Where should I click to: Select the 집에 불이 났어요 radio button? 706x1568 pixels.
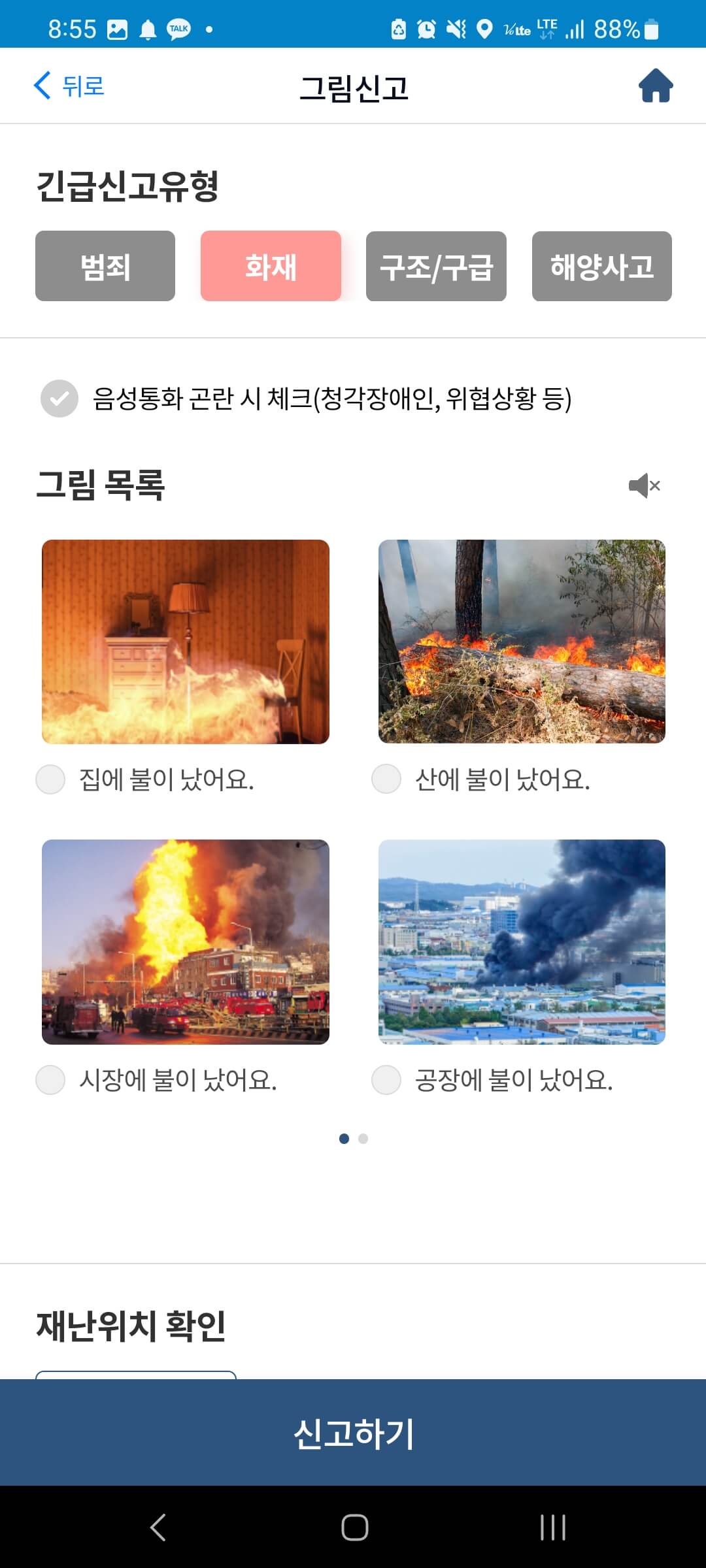(50, 779)
